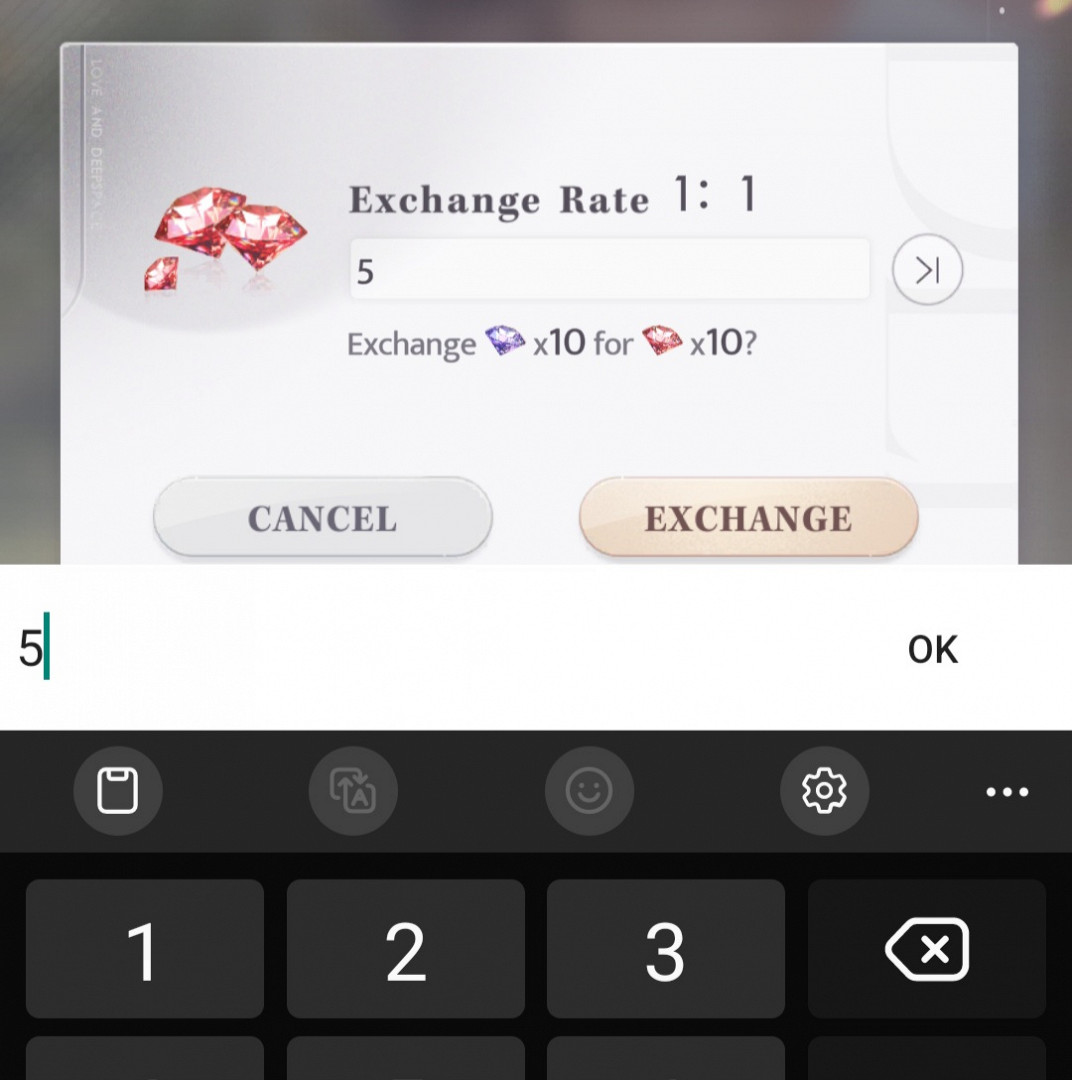Open keyboard translate tool
Viewport: 1072px width, 1080px height.
click(x=353, y=792)
